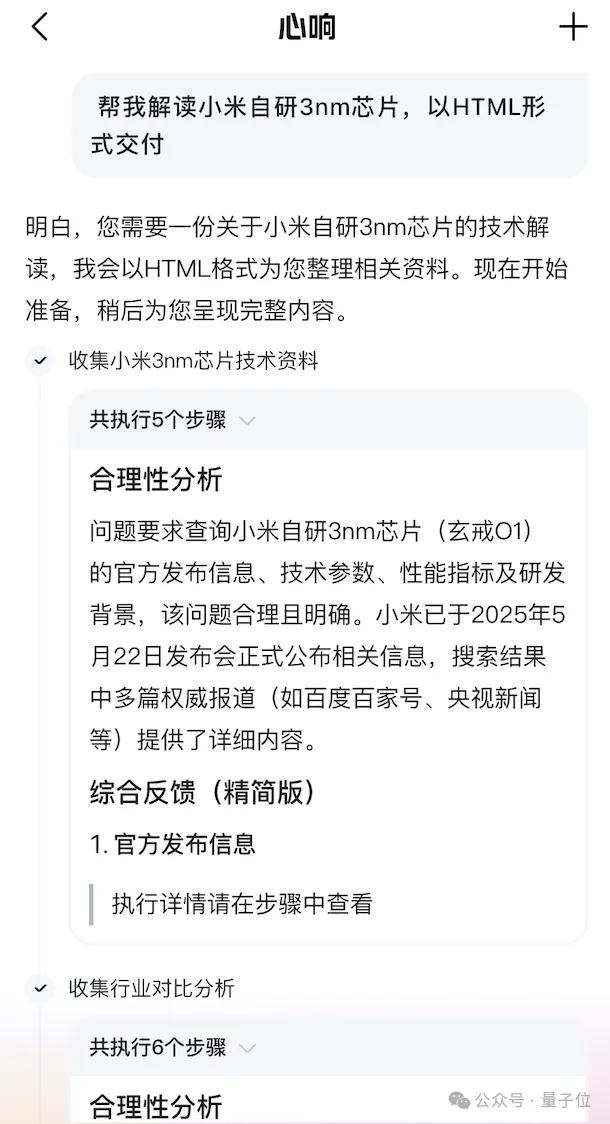Viewport: 610px width, 1124px height.
Task: Toggle the 收集行业对比分析 task section
Action: pyautogui.click(x=40, y=988)
